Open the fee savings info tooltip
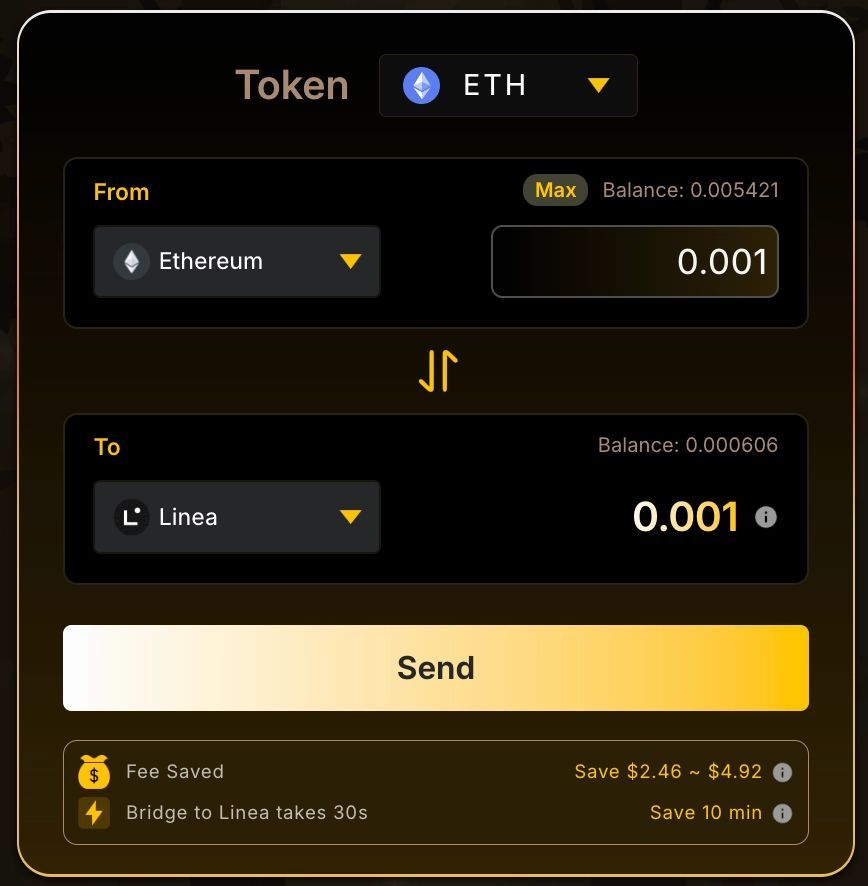This screenshot has width=868, height=886. (x=782, y=771)
